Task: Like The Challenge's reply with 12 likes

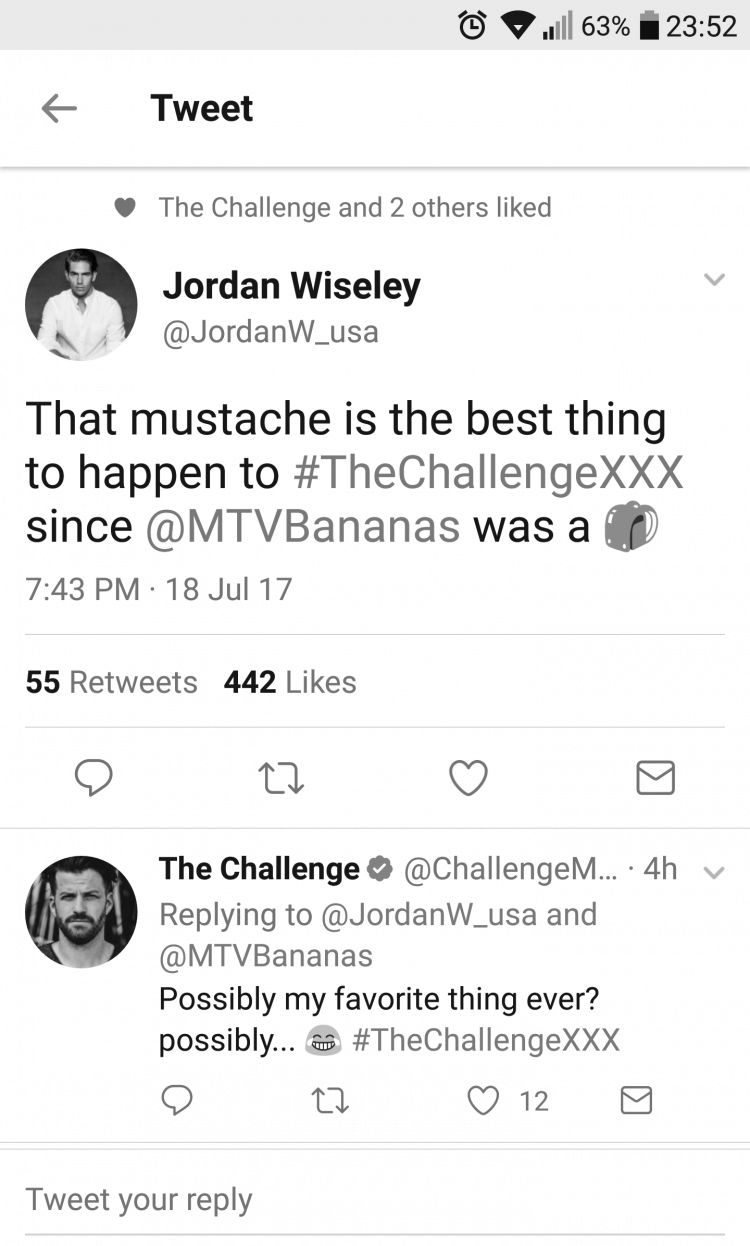Action: tap(508, 1100)
